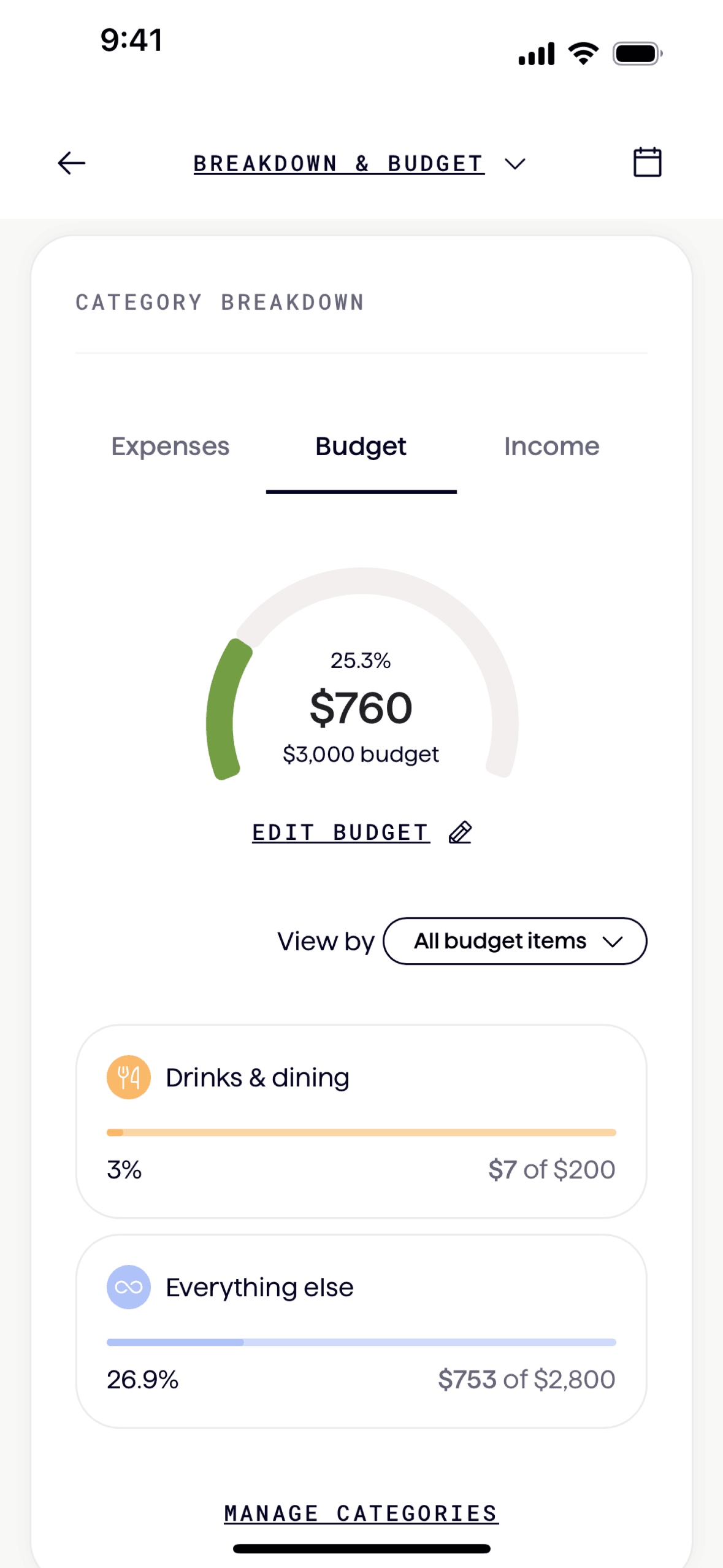Select the Drinks & dining fork icon

click(x=128, y=1077)
